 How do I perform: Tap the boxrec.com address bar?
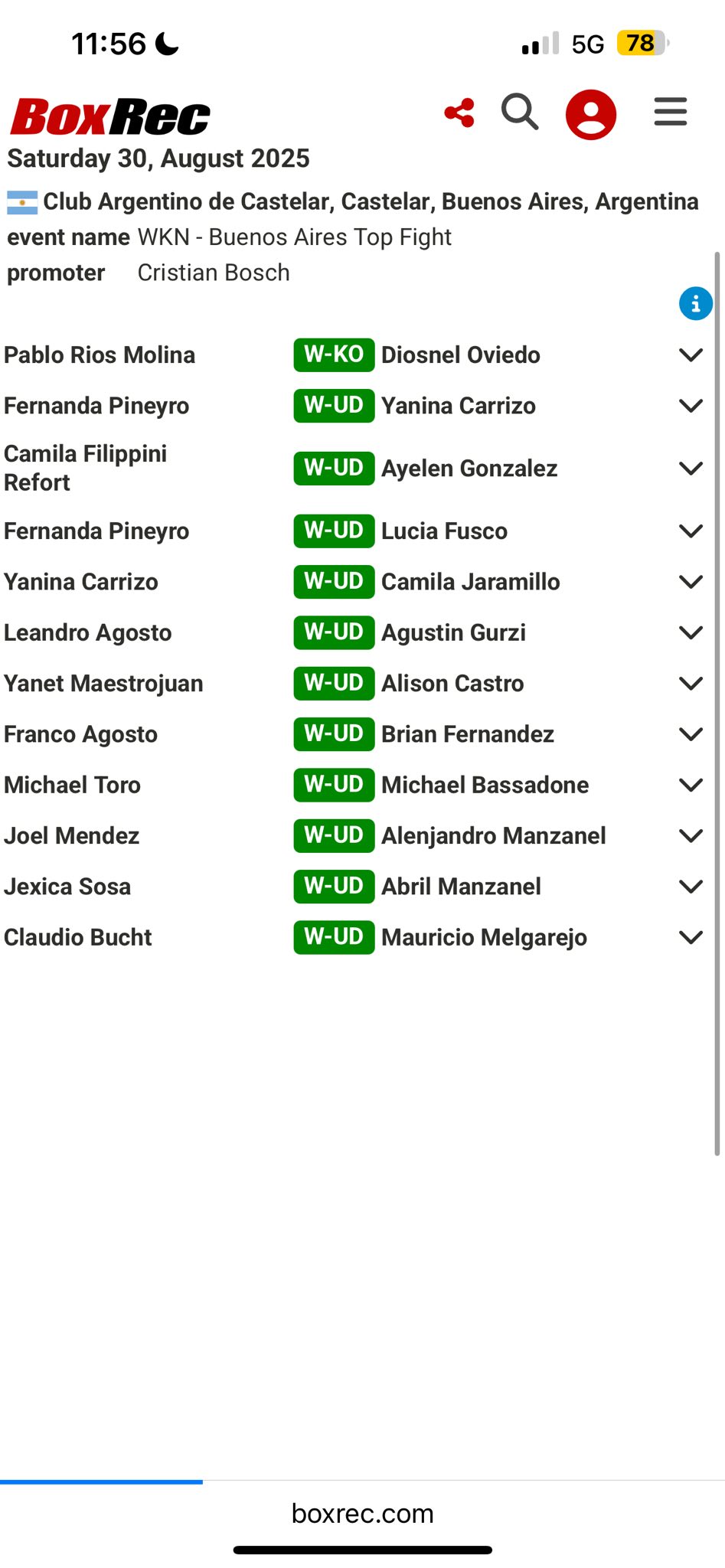pyautogui.click(x=362, y=1514)
